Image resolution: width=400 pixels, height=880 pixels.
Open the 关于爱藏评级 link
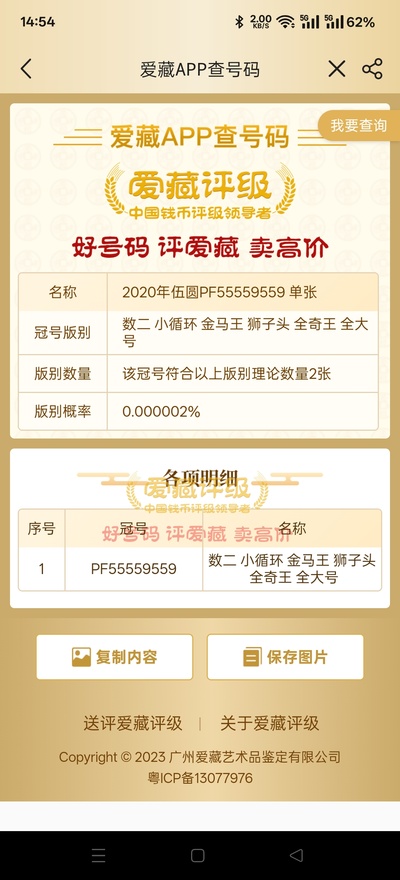(269, 723)
